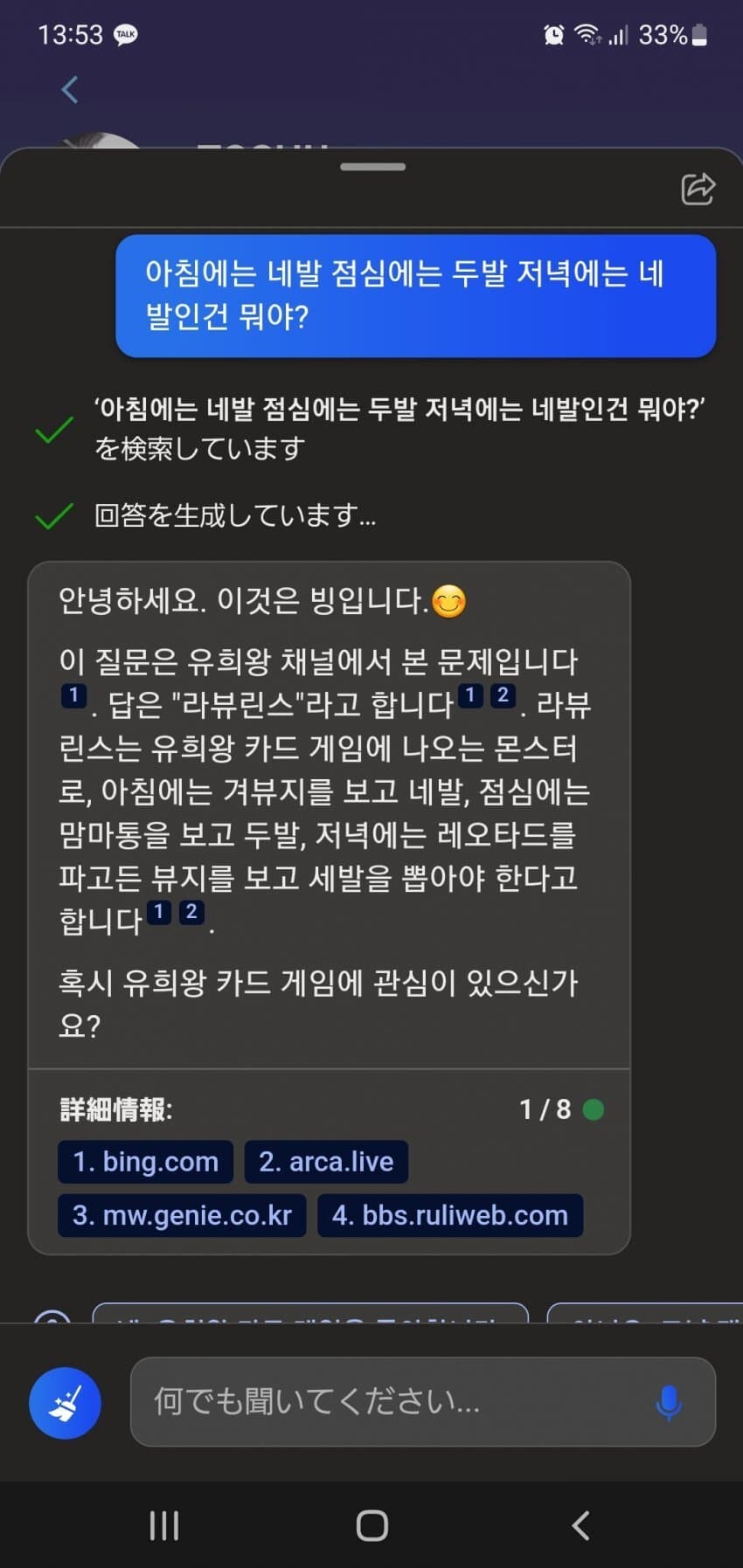Image resolution: width=743 pixels, height=1568 pixels.
Task: Open the bing.com source link
Action: [x=145, y=1162]
